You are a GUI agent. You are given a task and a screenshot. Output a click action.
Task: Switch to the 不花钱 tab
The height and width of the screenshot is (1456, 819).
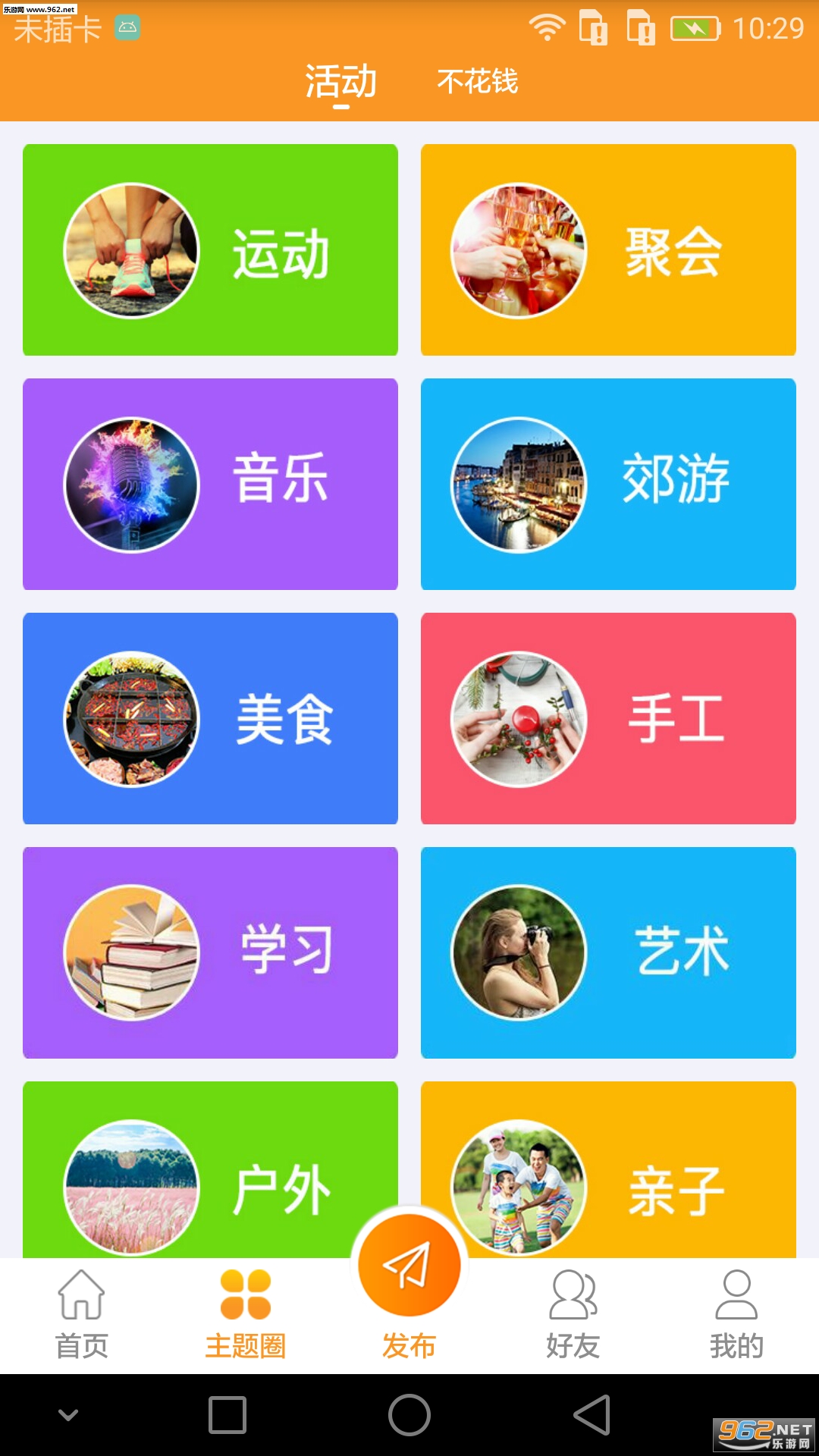click(477, 81)
